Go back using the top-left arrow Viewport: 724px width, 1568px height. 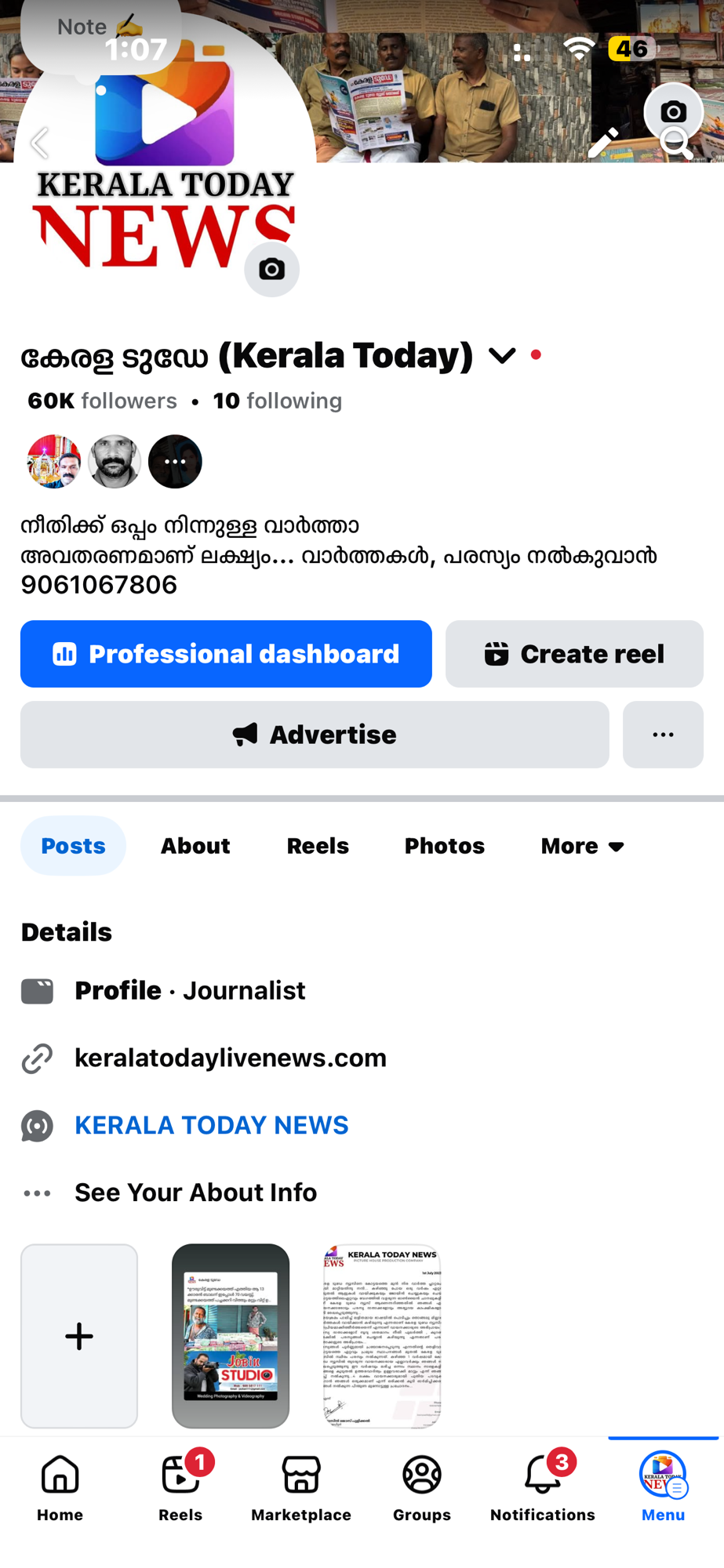(39, 143)
